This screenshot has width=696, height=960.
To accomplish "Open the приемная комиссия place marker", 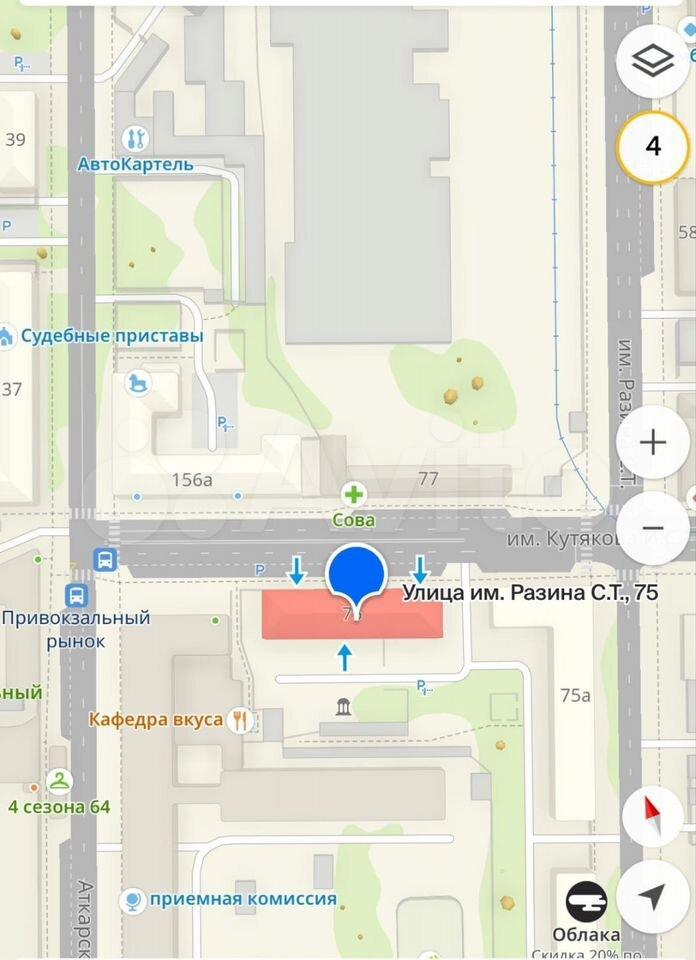I will click(130, 900).
